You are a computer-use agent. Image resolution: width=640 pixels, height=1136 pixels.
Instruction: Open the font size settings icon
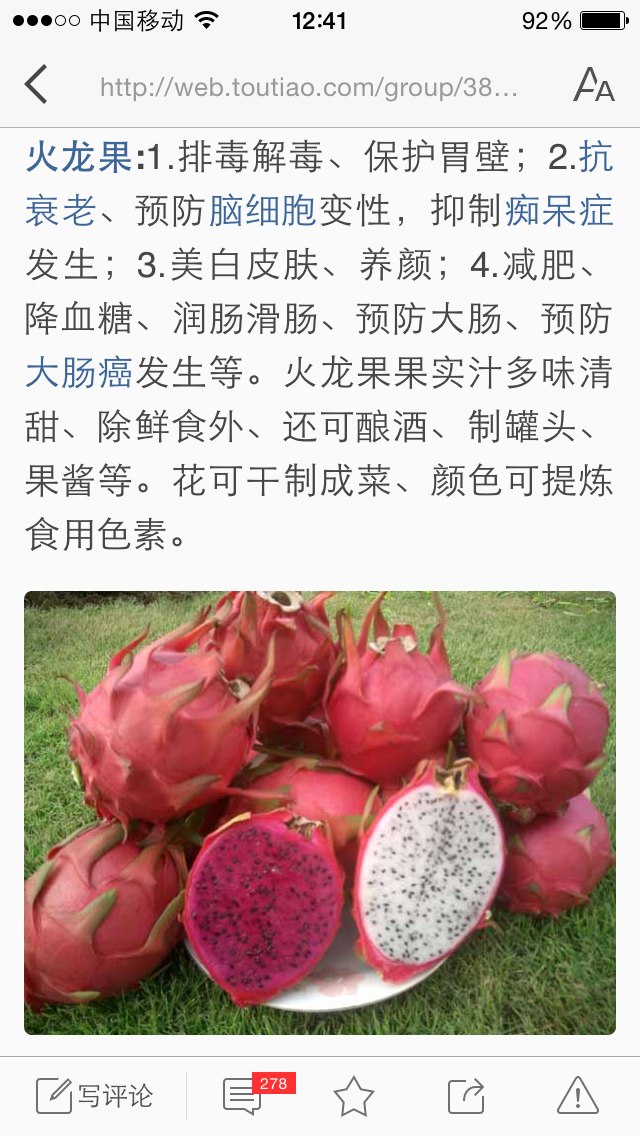pos(594,85)
